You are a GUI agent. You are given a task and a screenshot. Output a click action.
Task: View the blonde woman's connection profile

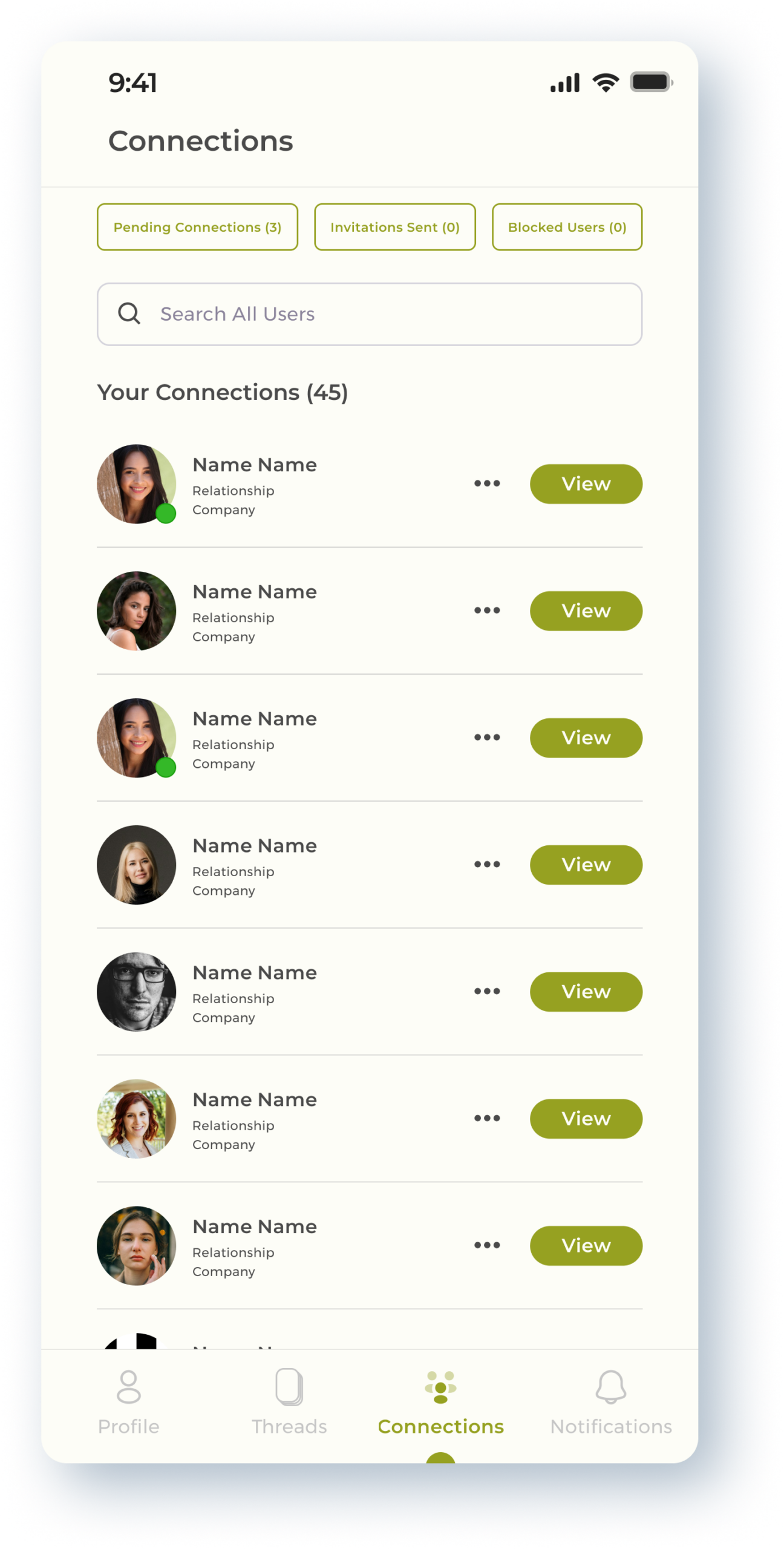pos(586,865)
